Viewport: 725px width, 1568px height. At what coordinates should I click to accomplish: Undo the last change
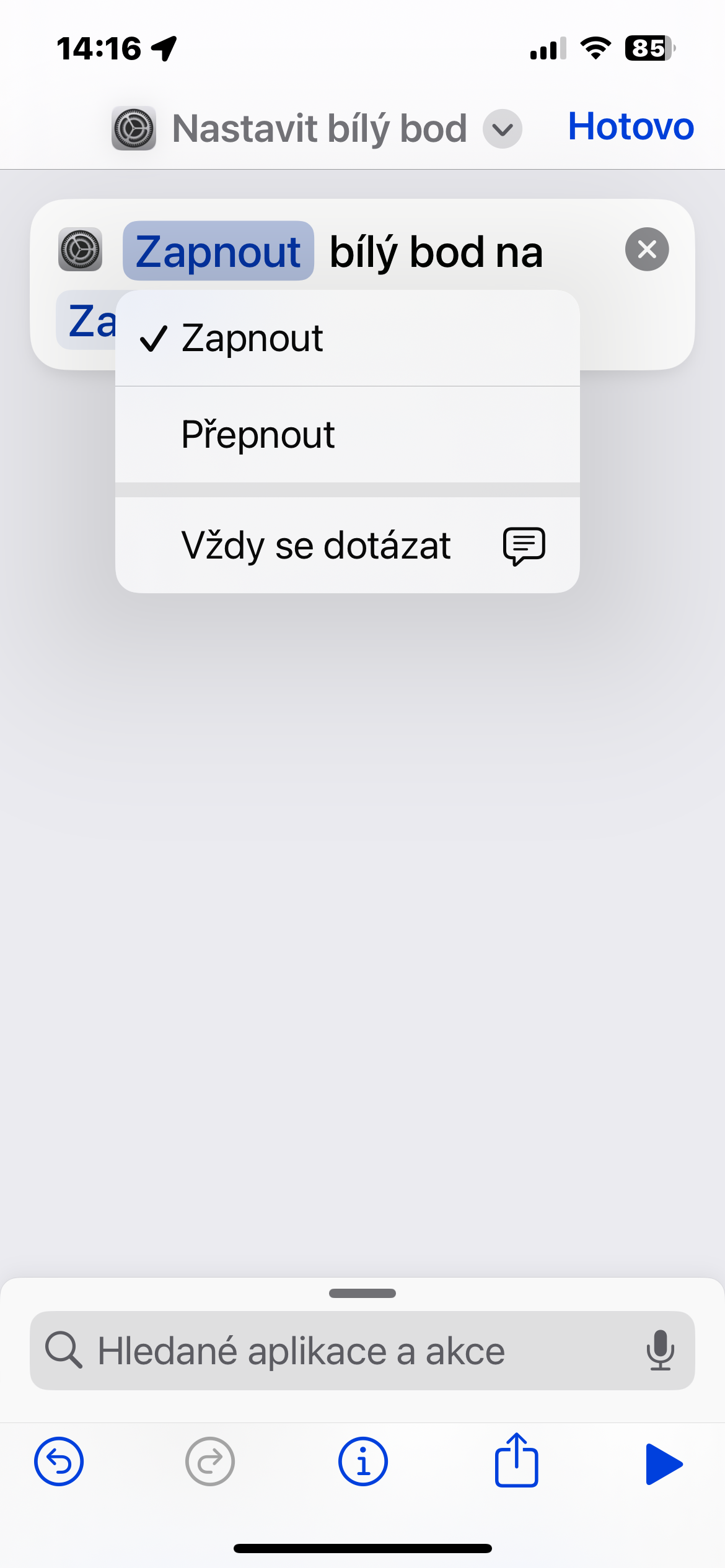(x=59, y=1462)
